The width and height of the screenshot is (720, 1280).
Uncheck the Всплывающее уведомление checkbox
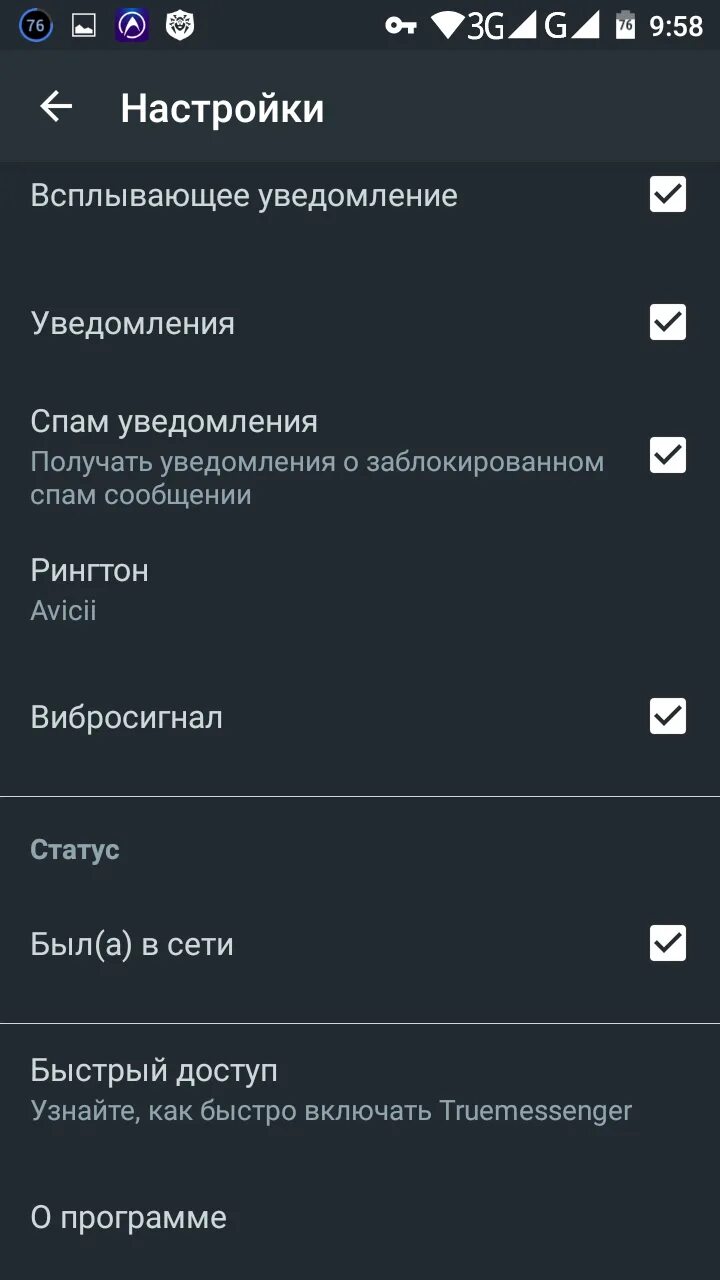click(668, 194)
